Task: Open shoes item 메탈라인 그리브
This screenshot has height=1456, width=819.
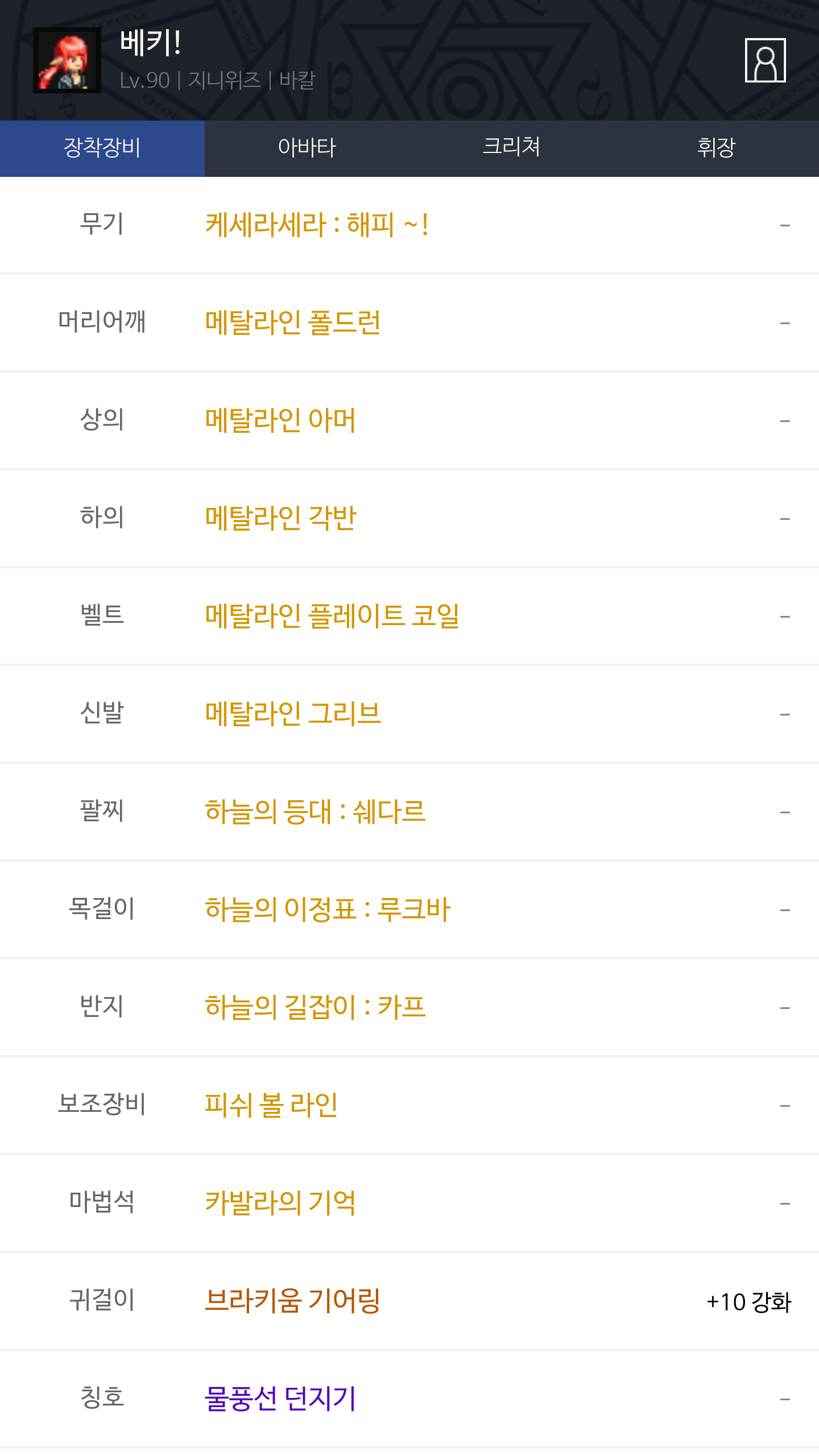Action: tap(292, 714)
